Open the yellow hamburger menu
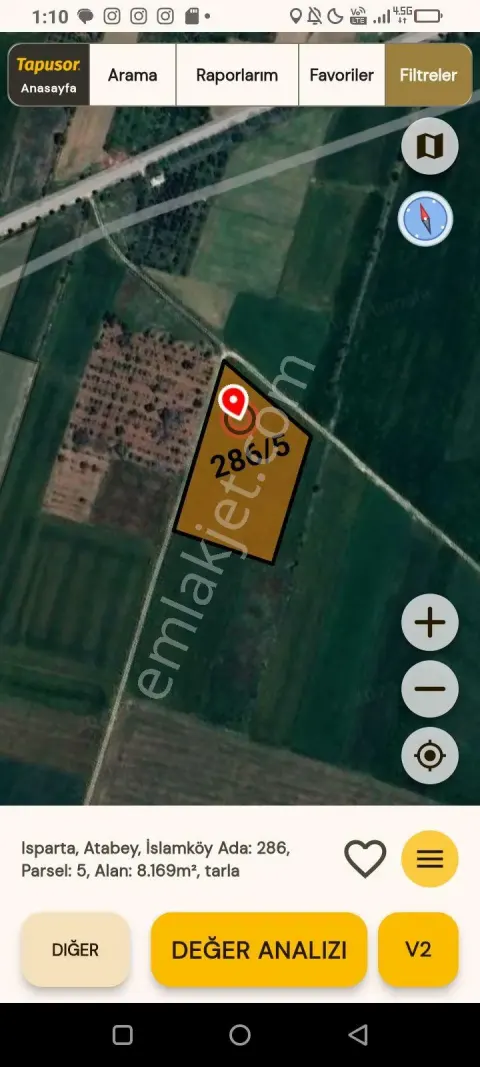Screen dimensions: 480x1067 pyautogui.click(x=430, y=859)
